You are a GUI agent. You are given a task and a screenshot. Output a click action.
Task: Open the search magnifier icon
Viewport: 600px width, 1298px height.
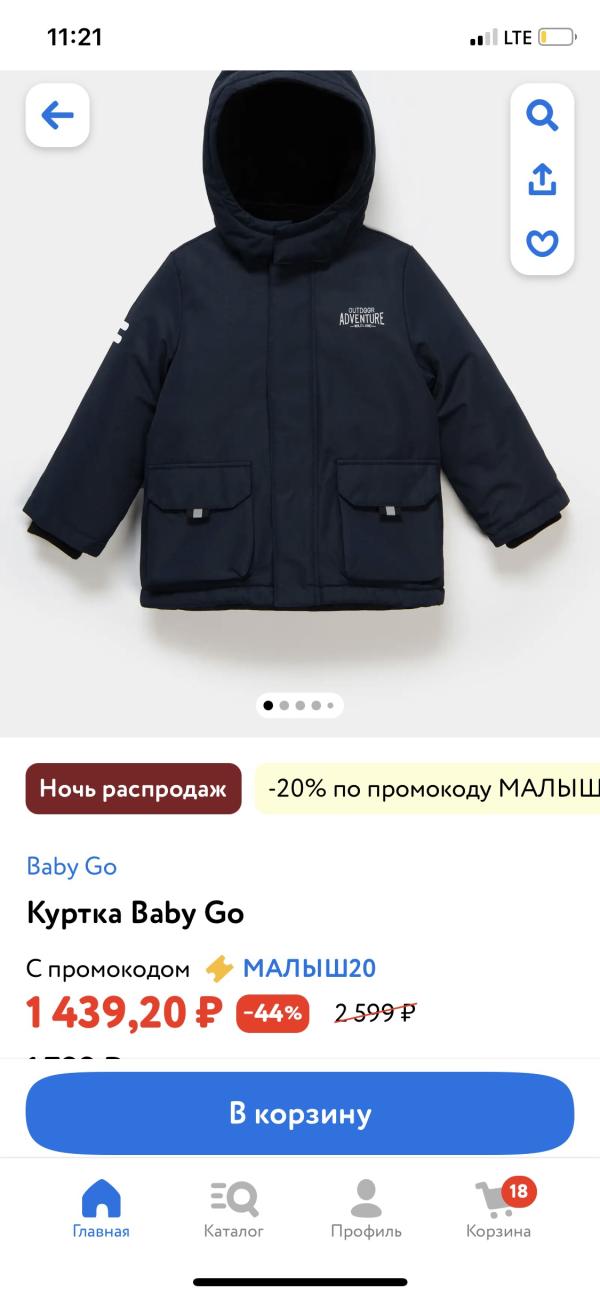pos(542,116)
